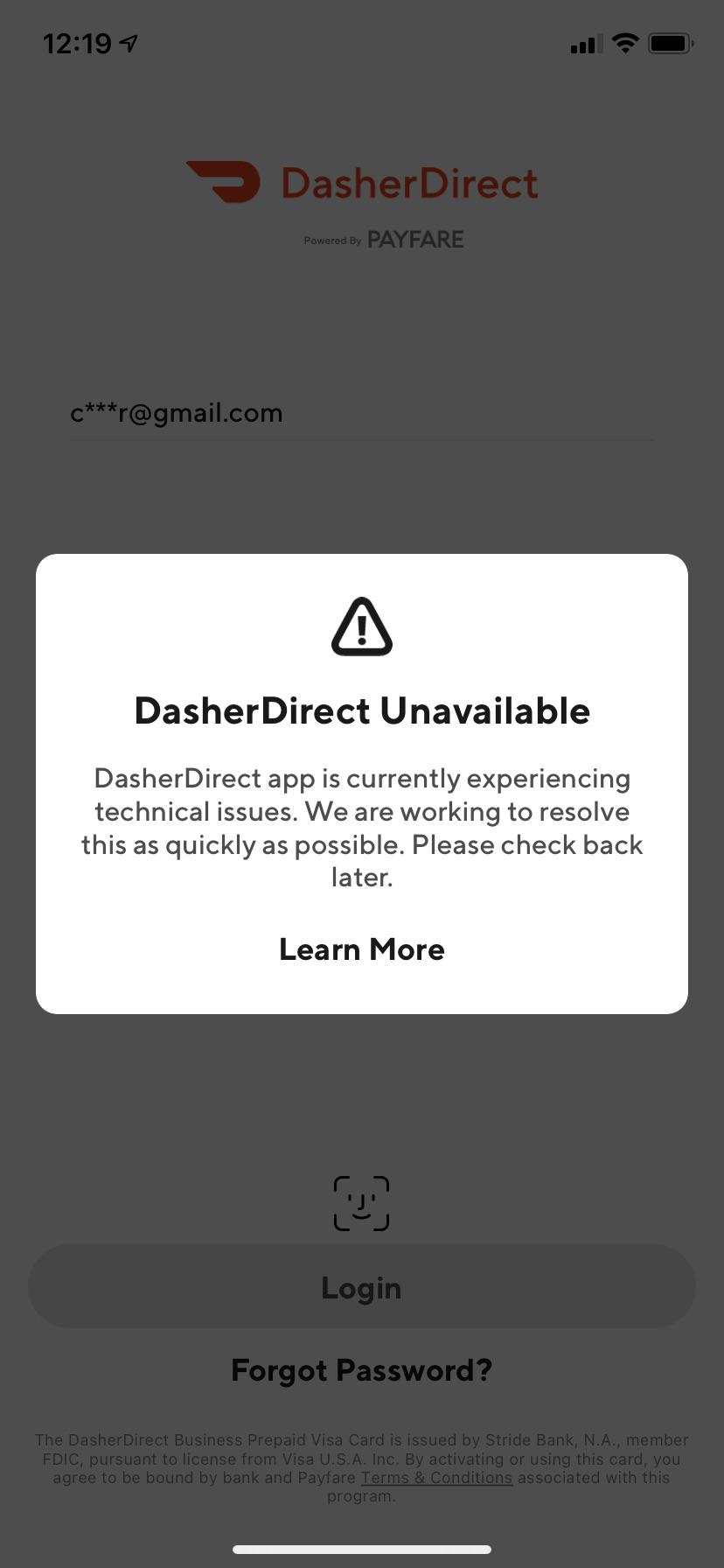The image size is (724, 1568).
Task: Click the DasherDirect wordmark
Action: [x=407, y=183]
